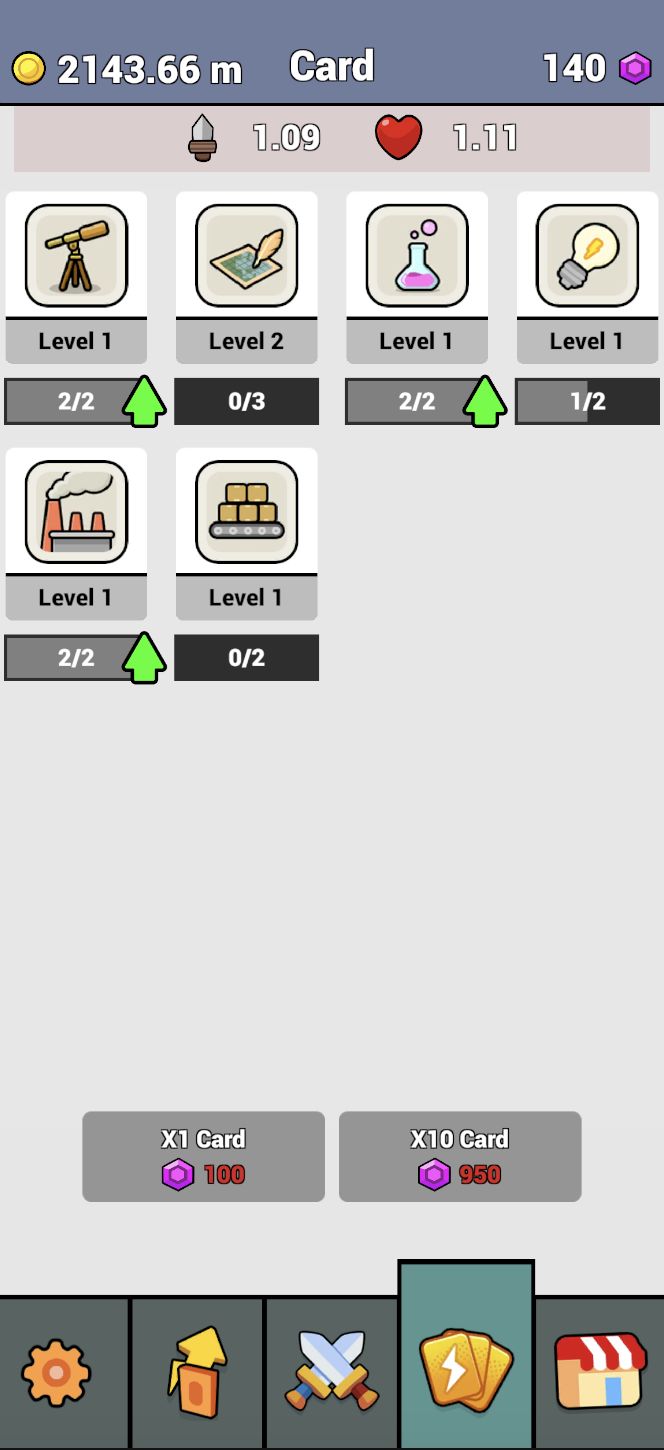Upgrade the telescope card with green arrow

[x=144, y=401]
